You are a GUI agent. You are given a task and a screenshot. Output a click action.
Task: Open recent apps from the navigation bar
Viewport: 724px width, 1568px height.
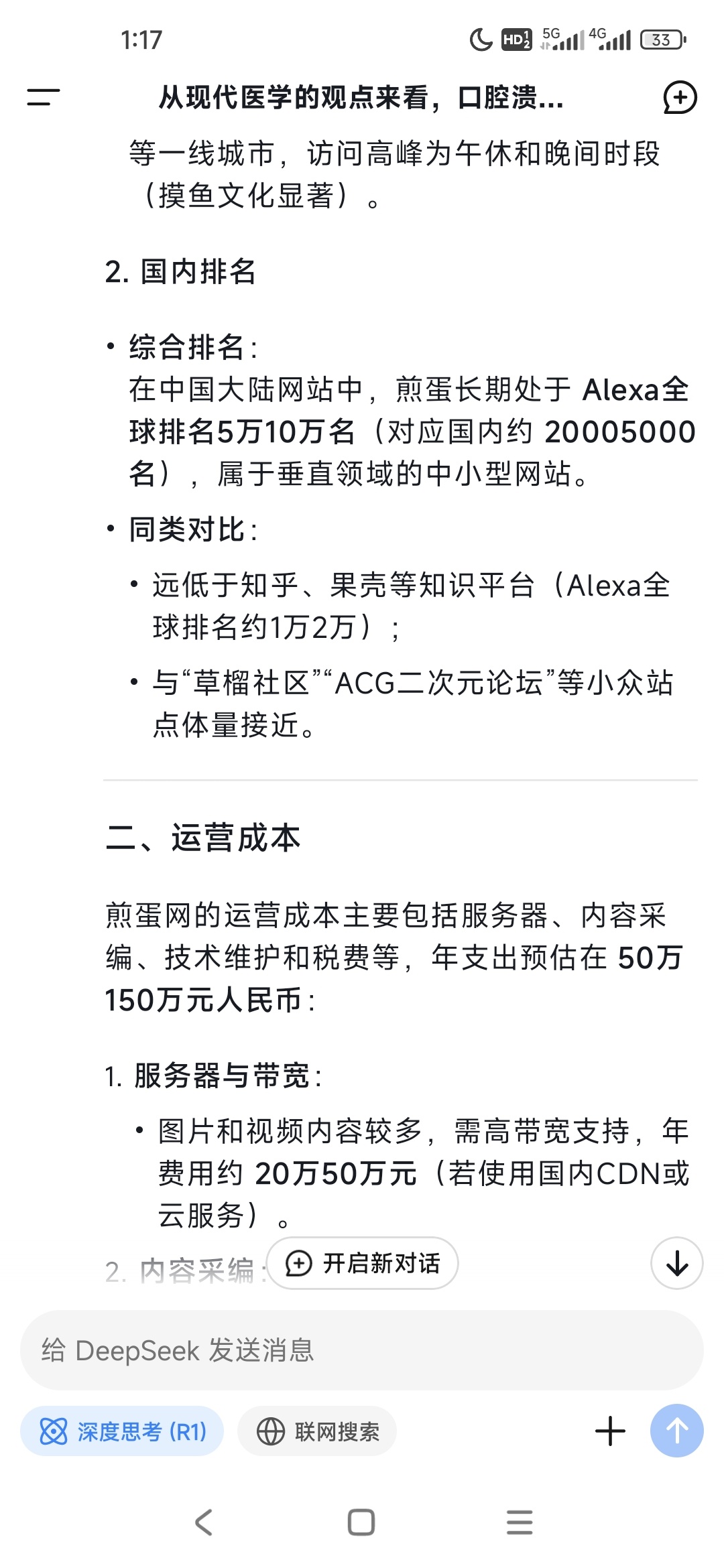click(x=520, y=1522)
